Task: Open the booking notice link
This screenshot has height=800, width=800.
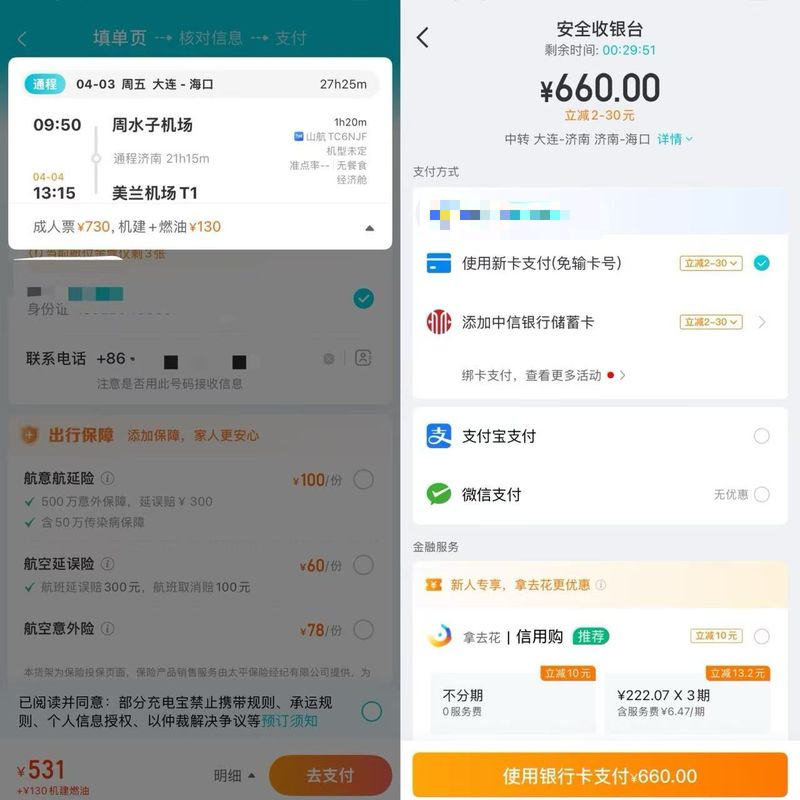Action: tap(290, 720)
